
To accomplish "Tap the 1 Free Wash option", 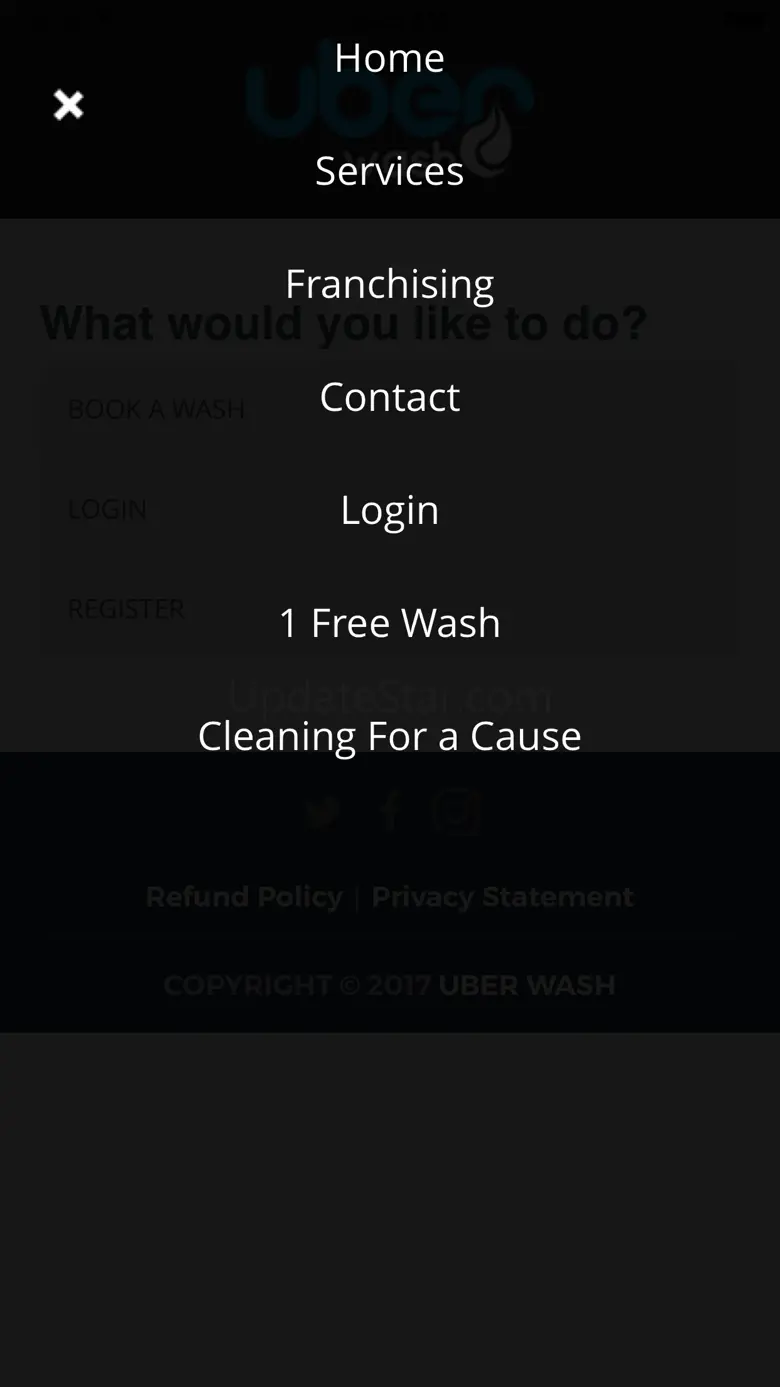I will point(389,623).
